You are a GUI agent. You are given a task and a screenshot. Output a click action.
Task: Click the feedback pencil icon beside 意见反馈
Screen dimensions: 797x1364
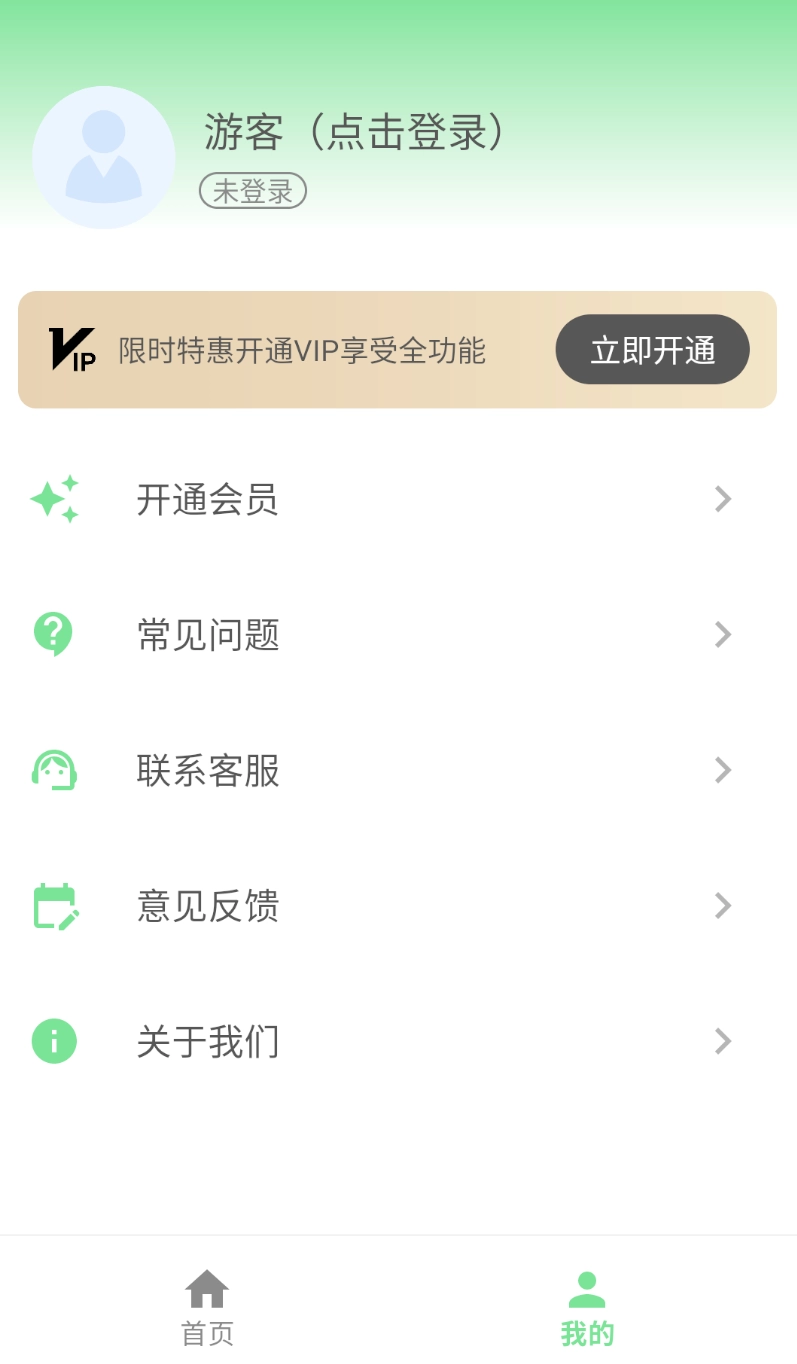tap(53, 906)
